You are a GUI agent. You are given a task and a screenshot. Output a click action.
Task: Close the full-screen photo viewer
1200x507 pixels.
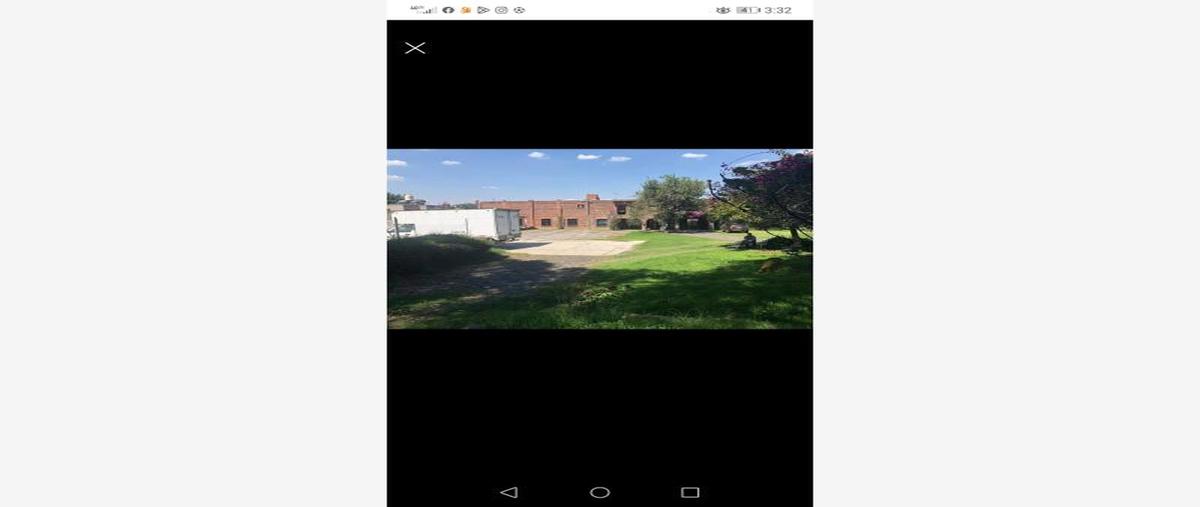click(x=415, y=48)
